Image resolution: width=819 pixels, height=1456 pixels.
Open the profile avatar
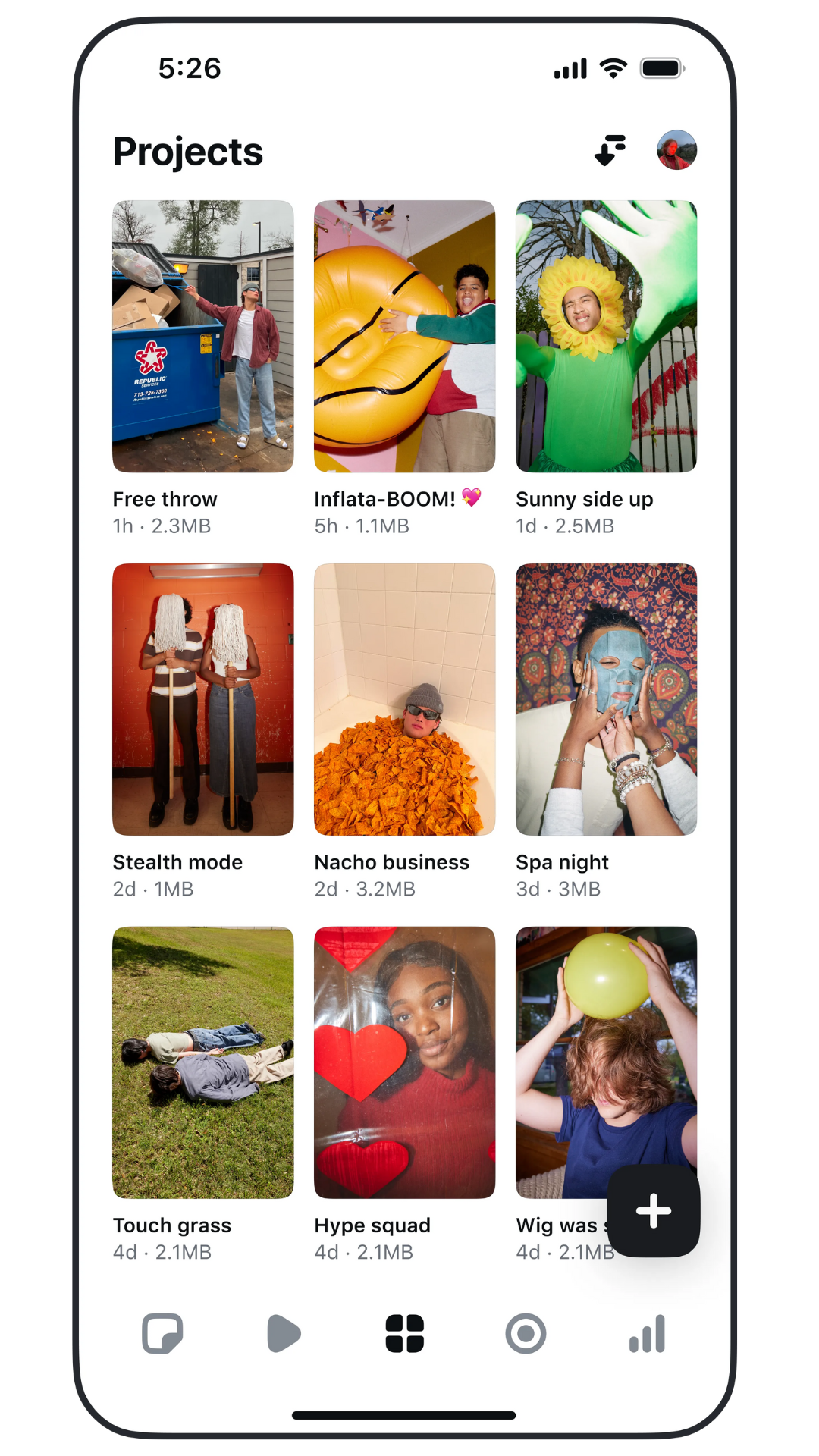(x=676, y=150)
